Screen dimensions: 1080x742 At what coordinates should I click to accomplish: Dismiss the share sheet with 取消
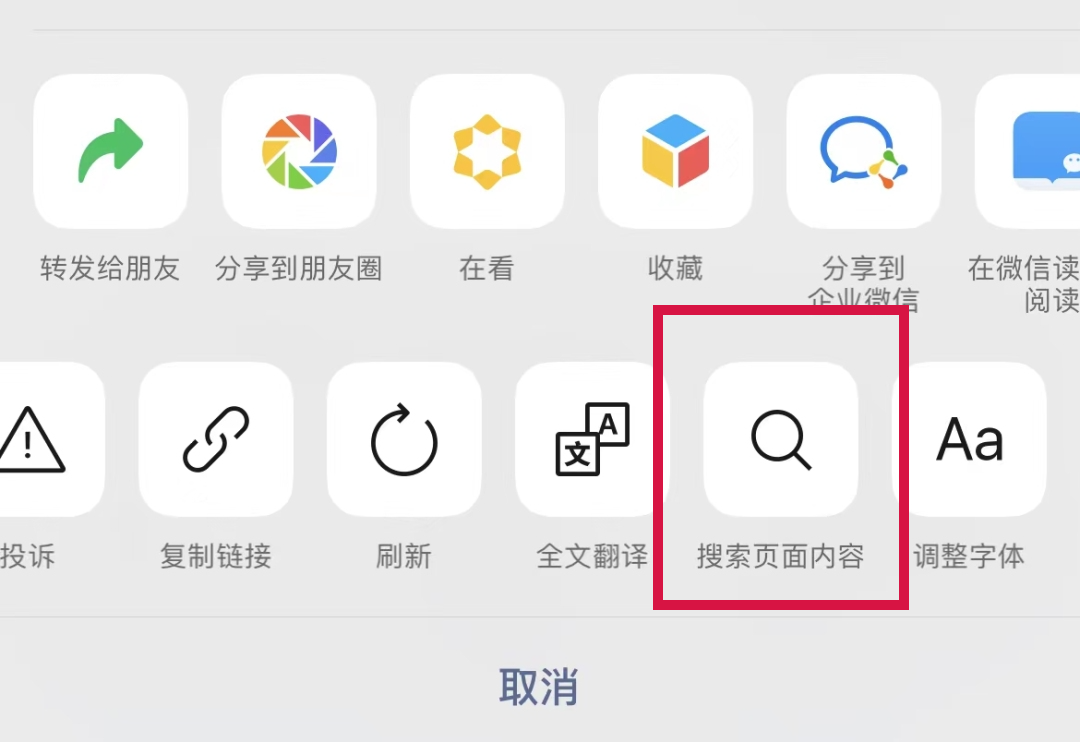click(539, 687)
